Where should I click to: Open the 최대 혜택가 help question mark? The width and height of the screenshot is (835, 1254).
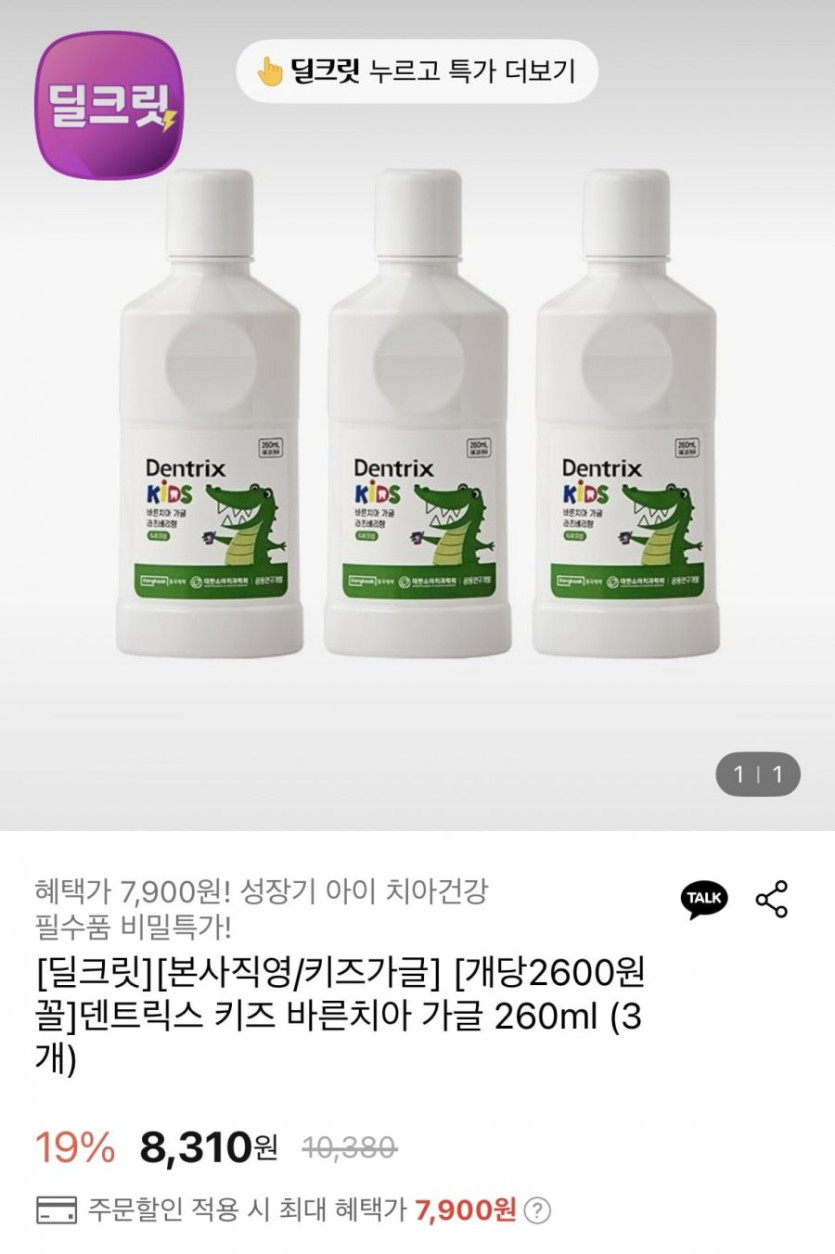point(538,1211)
